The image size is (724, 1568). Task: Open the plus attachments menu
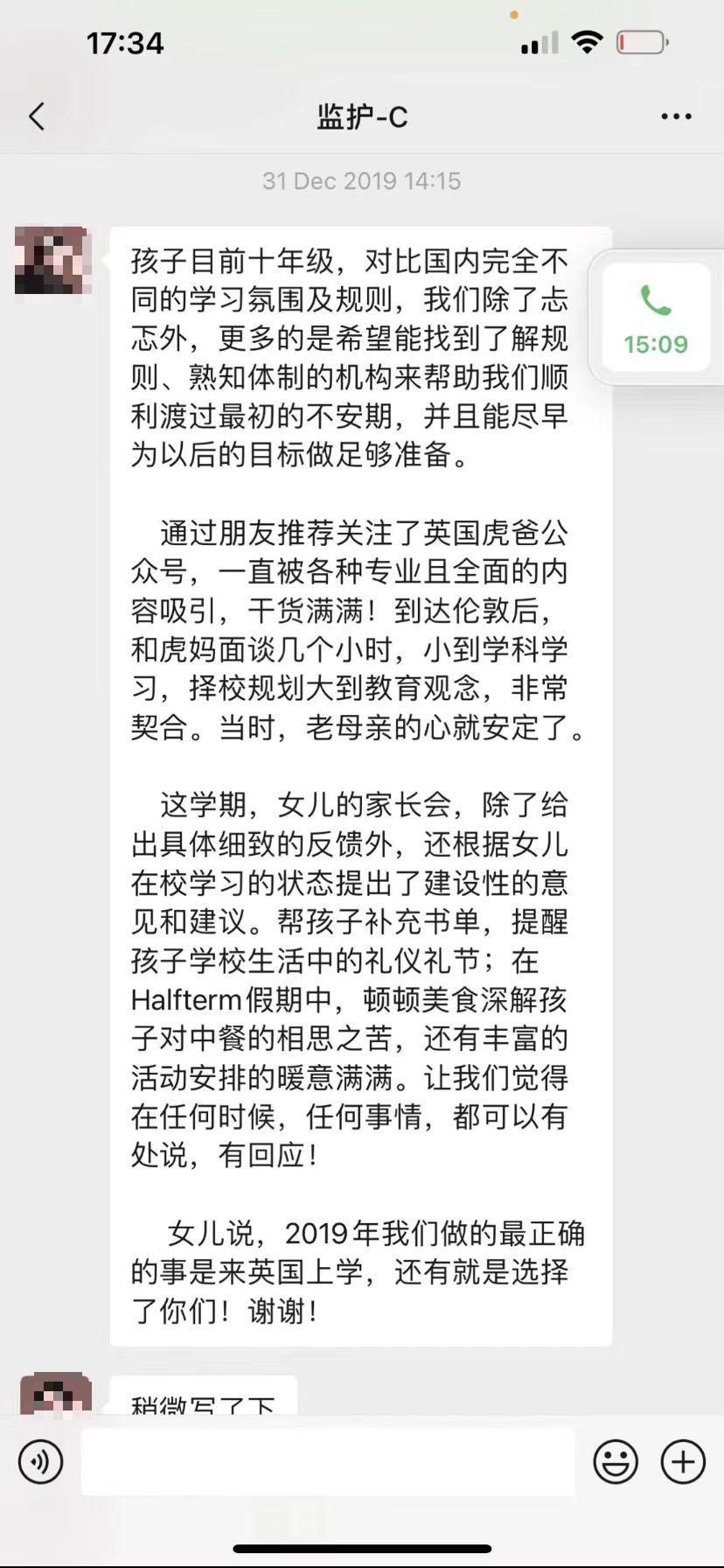pos(683,1461)
